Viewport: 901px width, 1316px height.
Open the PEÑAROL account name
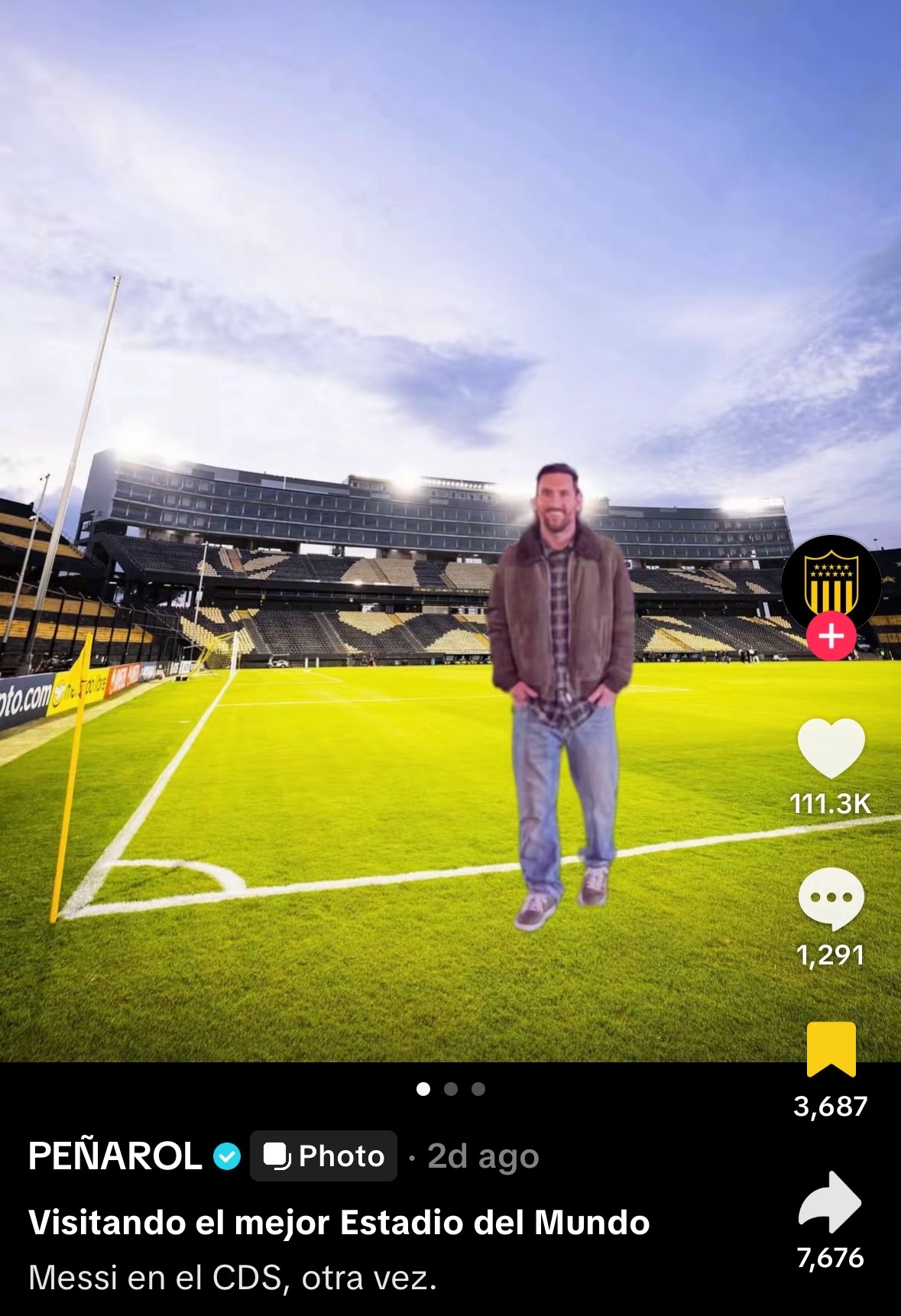[115, 1156]
